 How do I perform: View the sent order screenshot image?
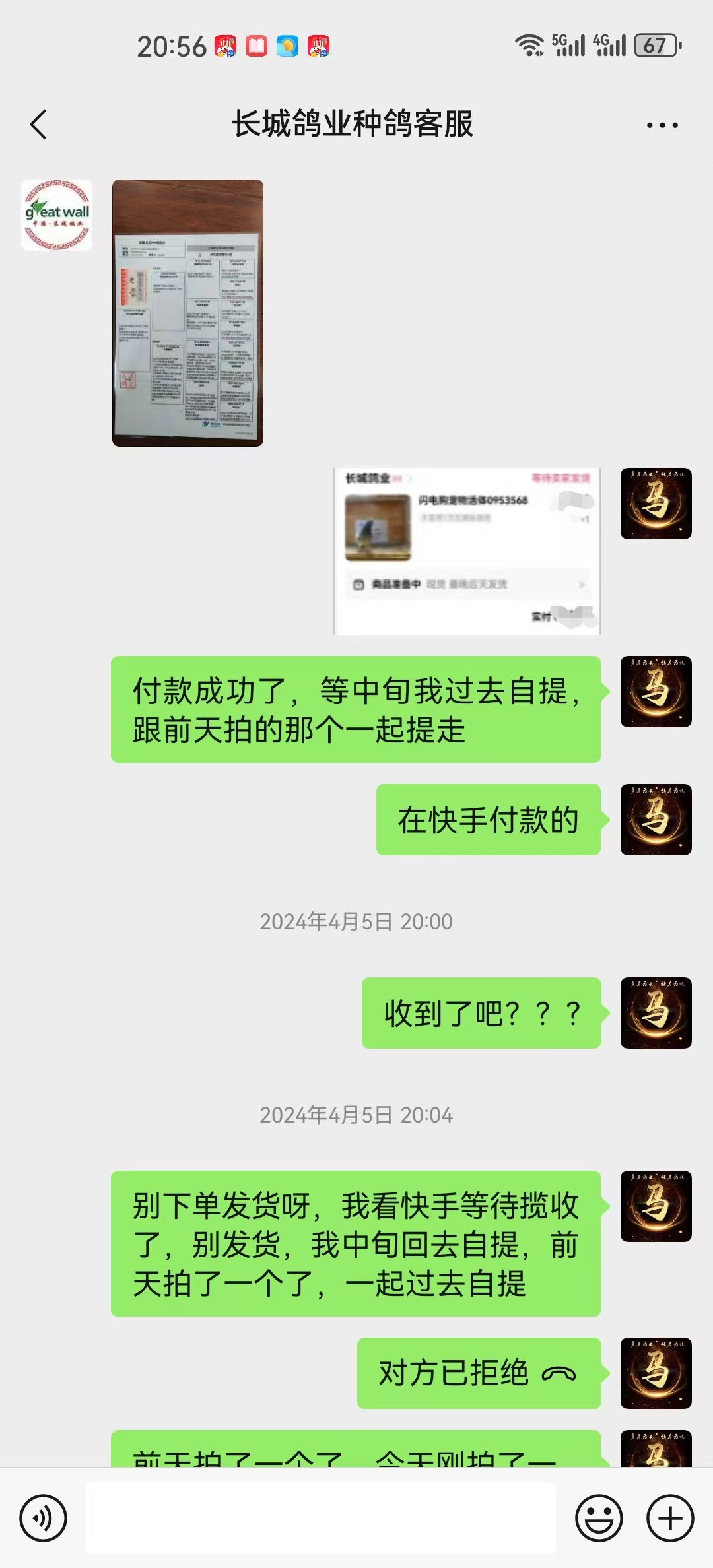(467, 551)
